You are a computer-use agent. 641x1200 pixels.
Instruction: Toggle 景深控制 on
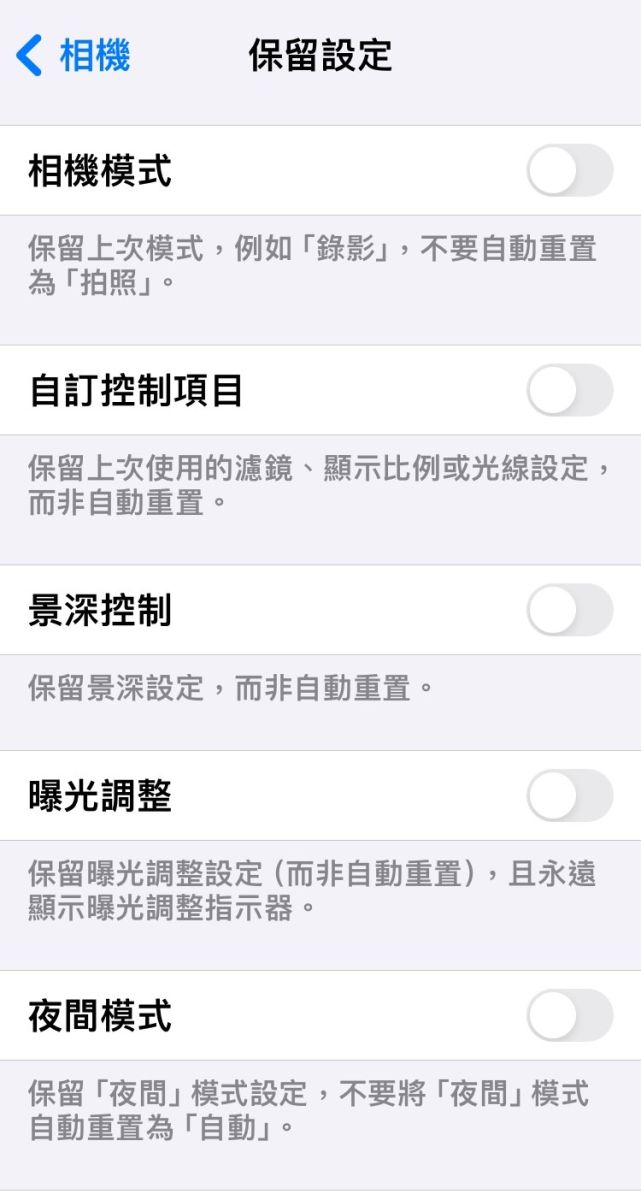(x=569, y=610)
